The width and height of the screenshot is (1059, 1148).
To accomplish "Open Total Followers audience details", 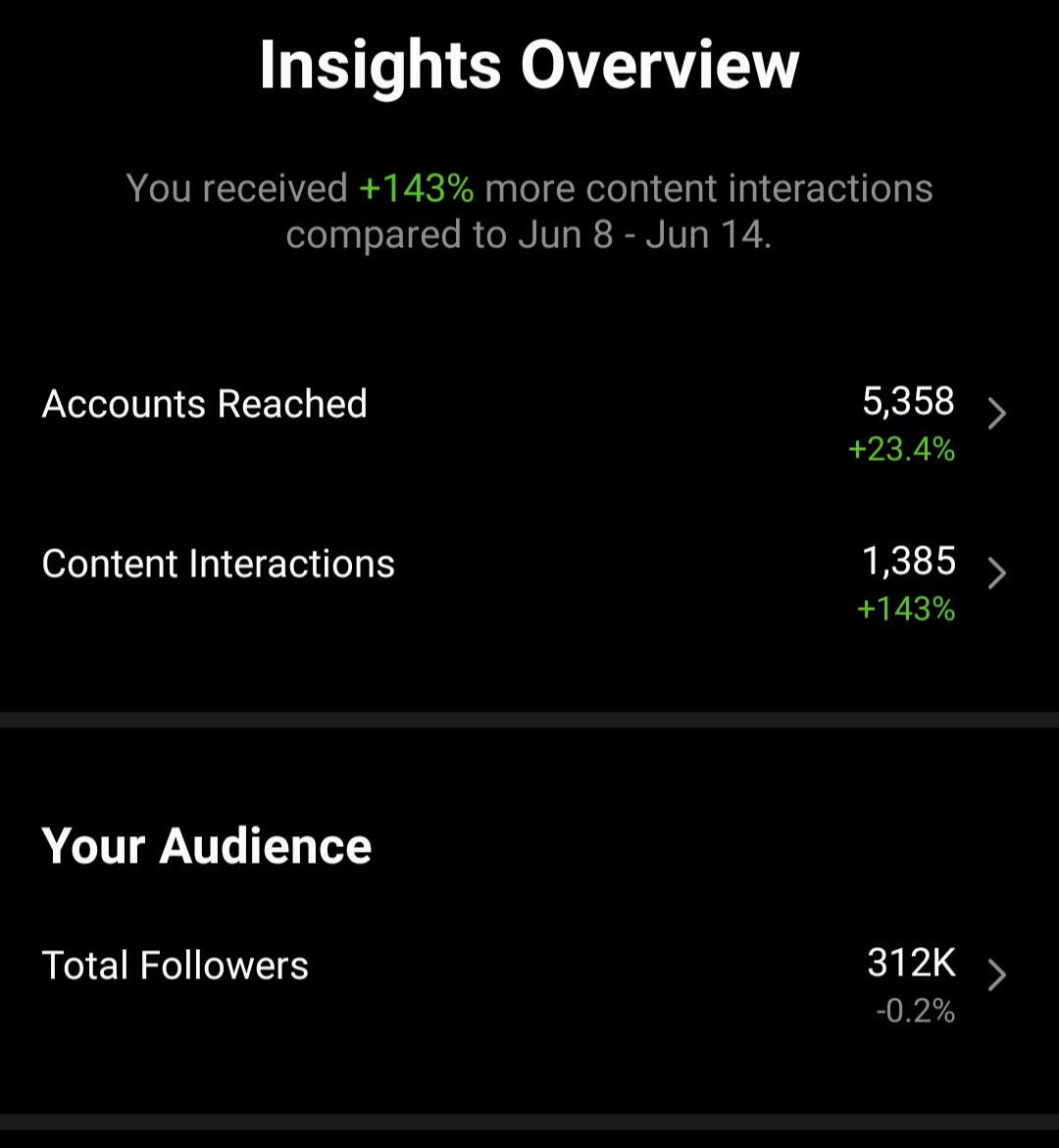I will click(x=529, y=984).
